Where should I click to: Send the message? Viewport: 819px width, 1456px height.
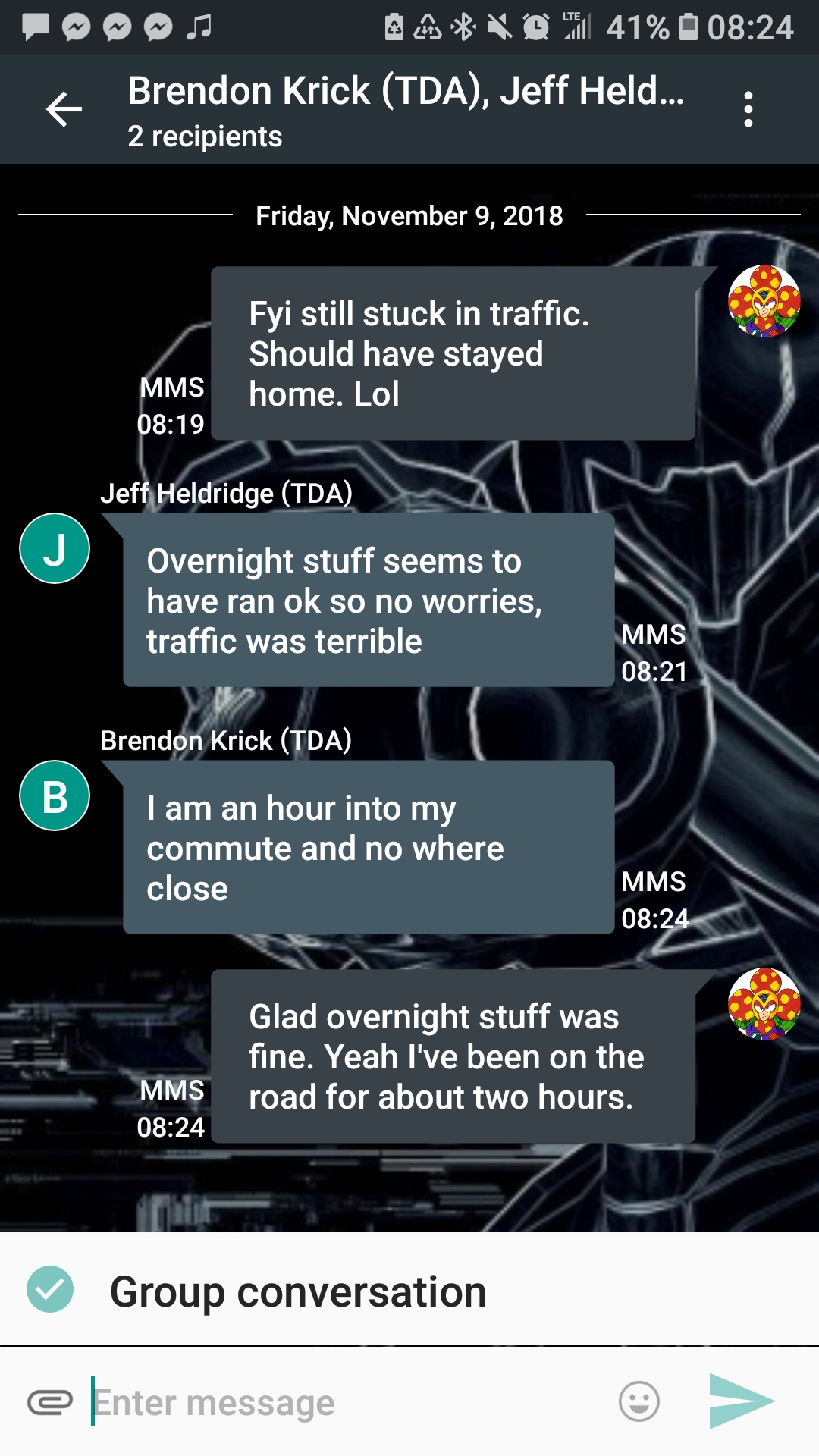(741, 1401)
